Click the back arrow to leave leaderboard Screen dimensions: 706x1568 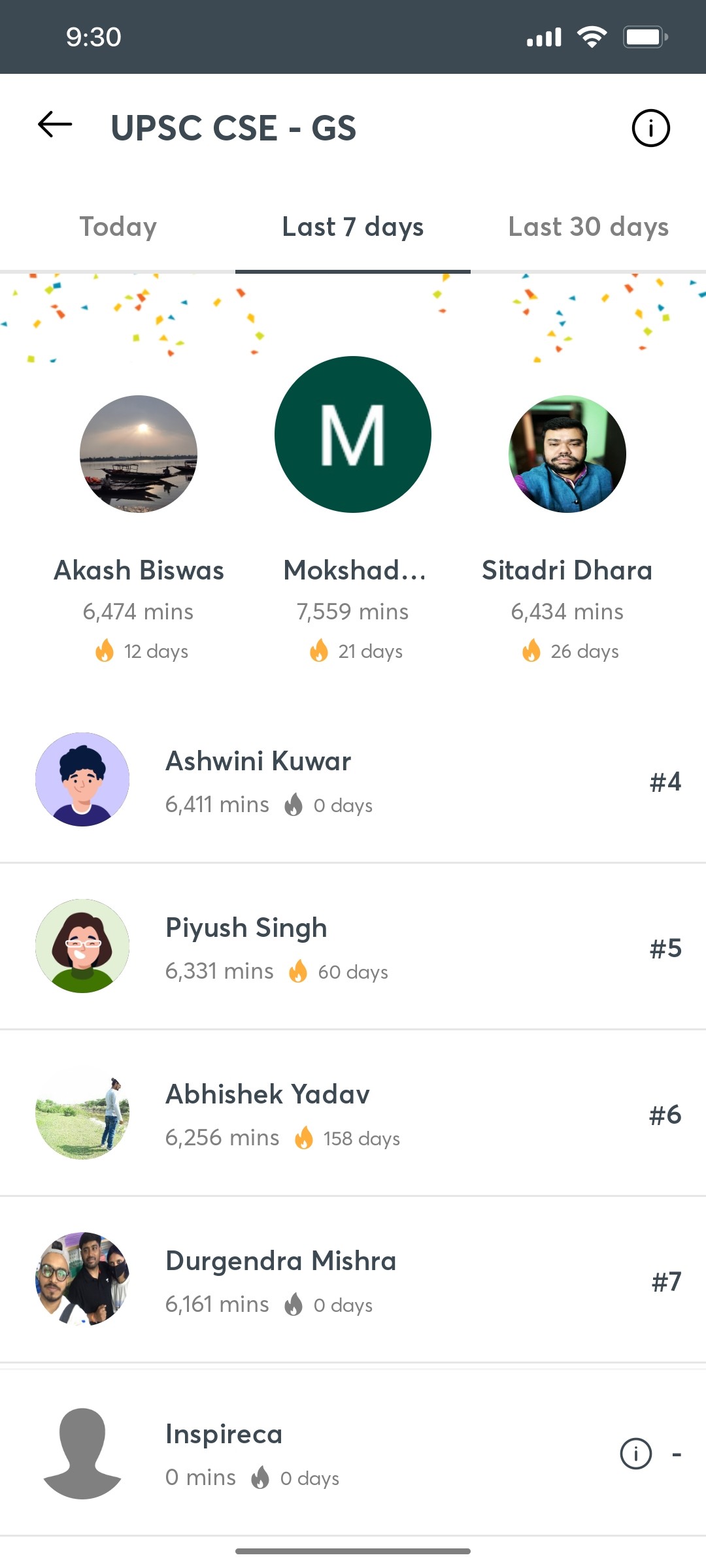pyautogui.click(x=55, y=127)
